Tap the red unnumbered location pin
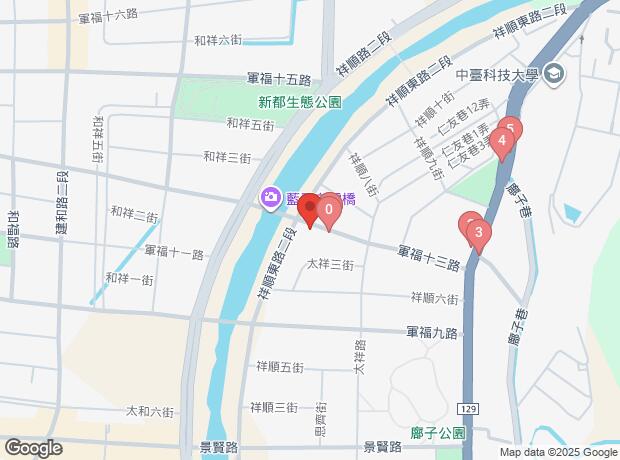620x460 pixels. (310, 209)
